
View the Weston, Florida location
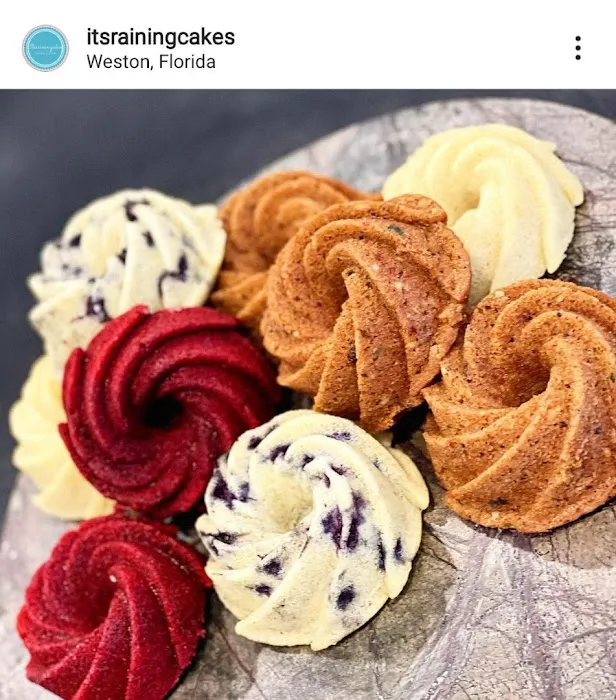point(151,62)
